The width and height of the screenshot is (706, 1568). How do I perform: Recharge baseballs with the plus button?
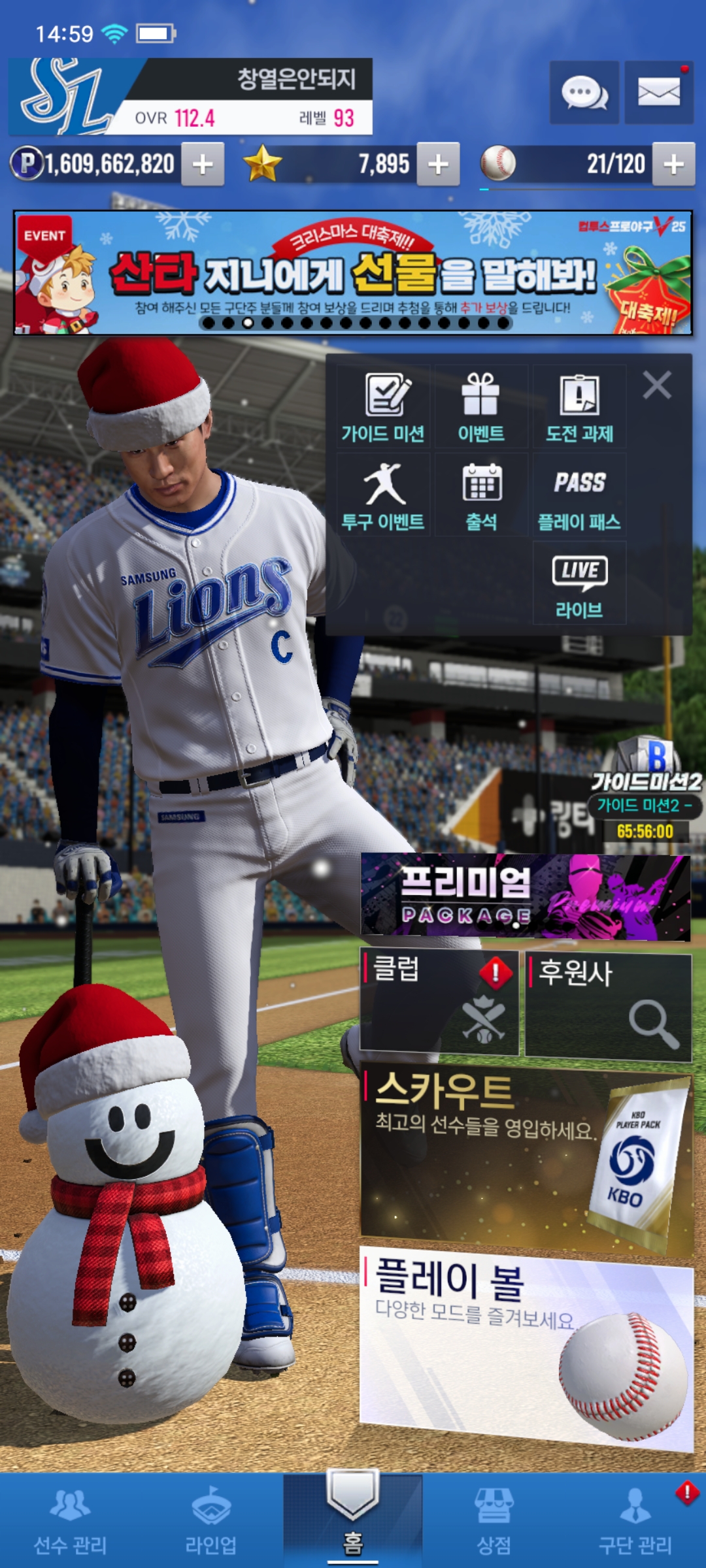(673, 164)
